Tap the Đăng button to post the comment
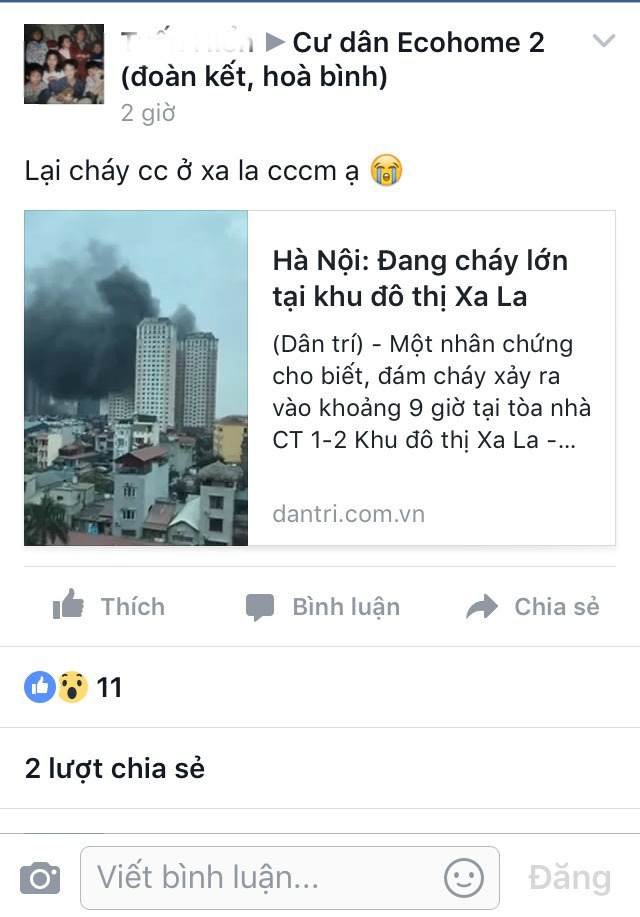Image resolution: width=640 pixels, height=917 pixels. [x=569, y=878]
